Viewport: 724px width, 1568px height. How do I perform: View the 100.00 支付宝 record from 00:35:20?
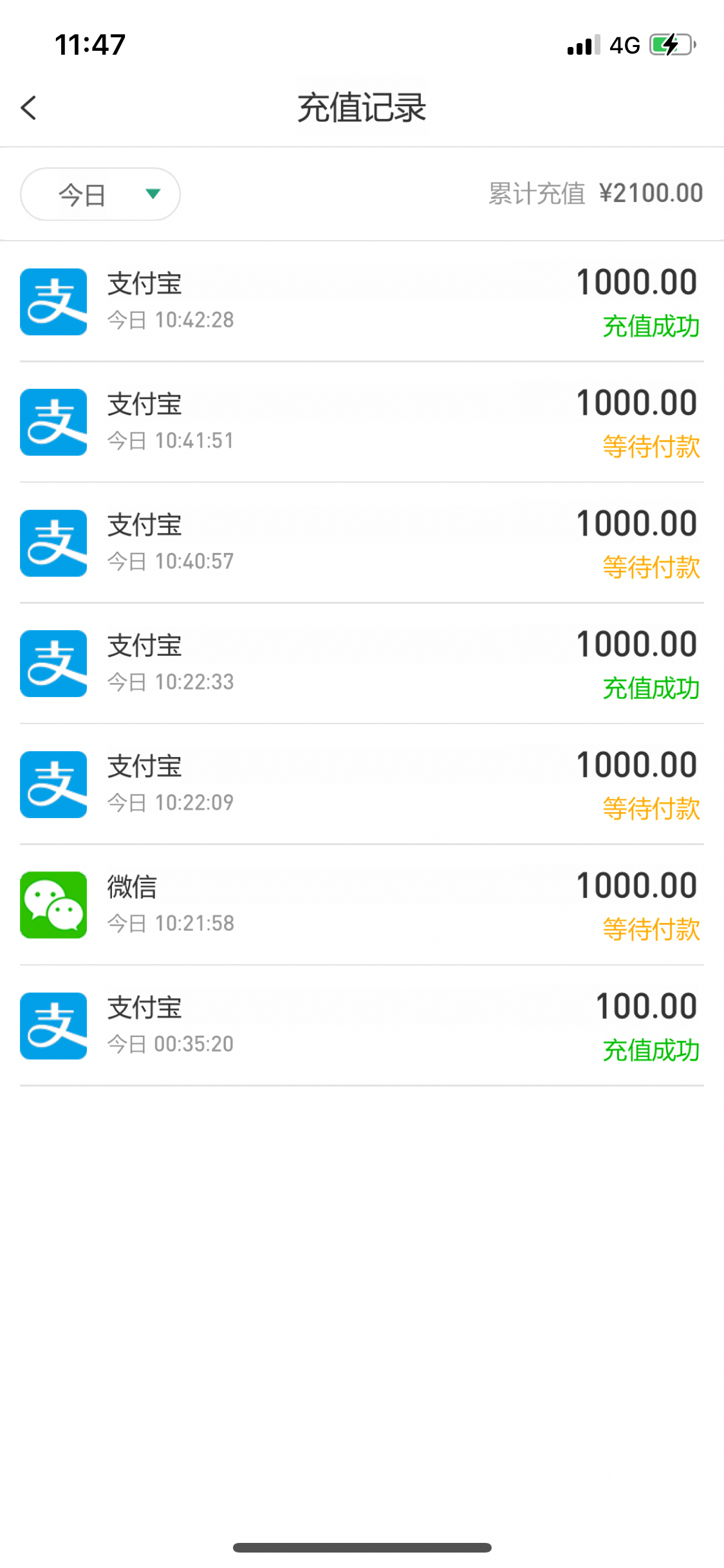coord(362,1025)
